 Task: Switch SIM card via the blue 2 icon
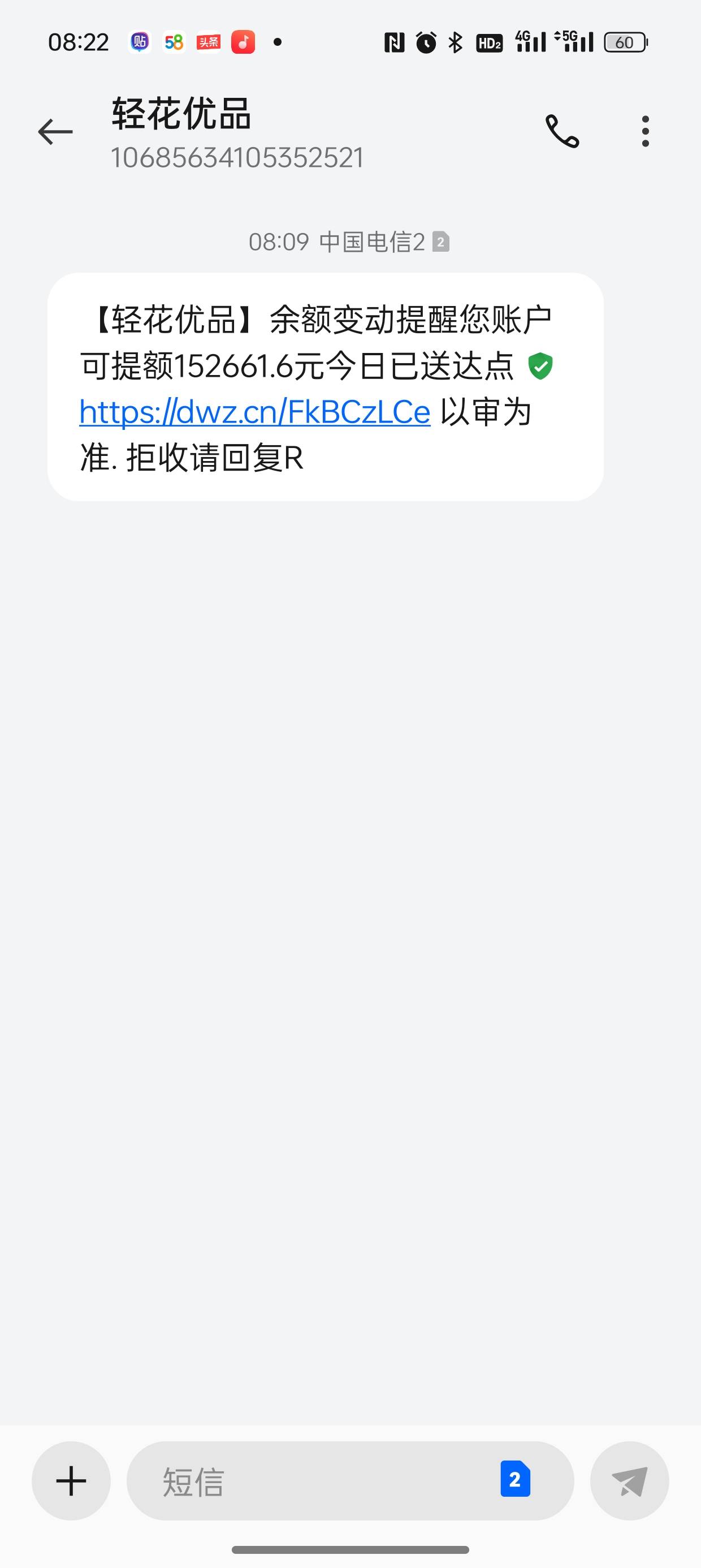click(x=516, y=1479)
